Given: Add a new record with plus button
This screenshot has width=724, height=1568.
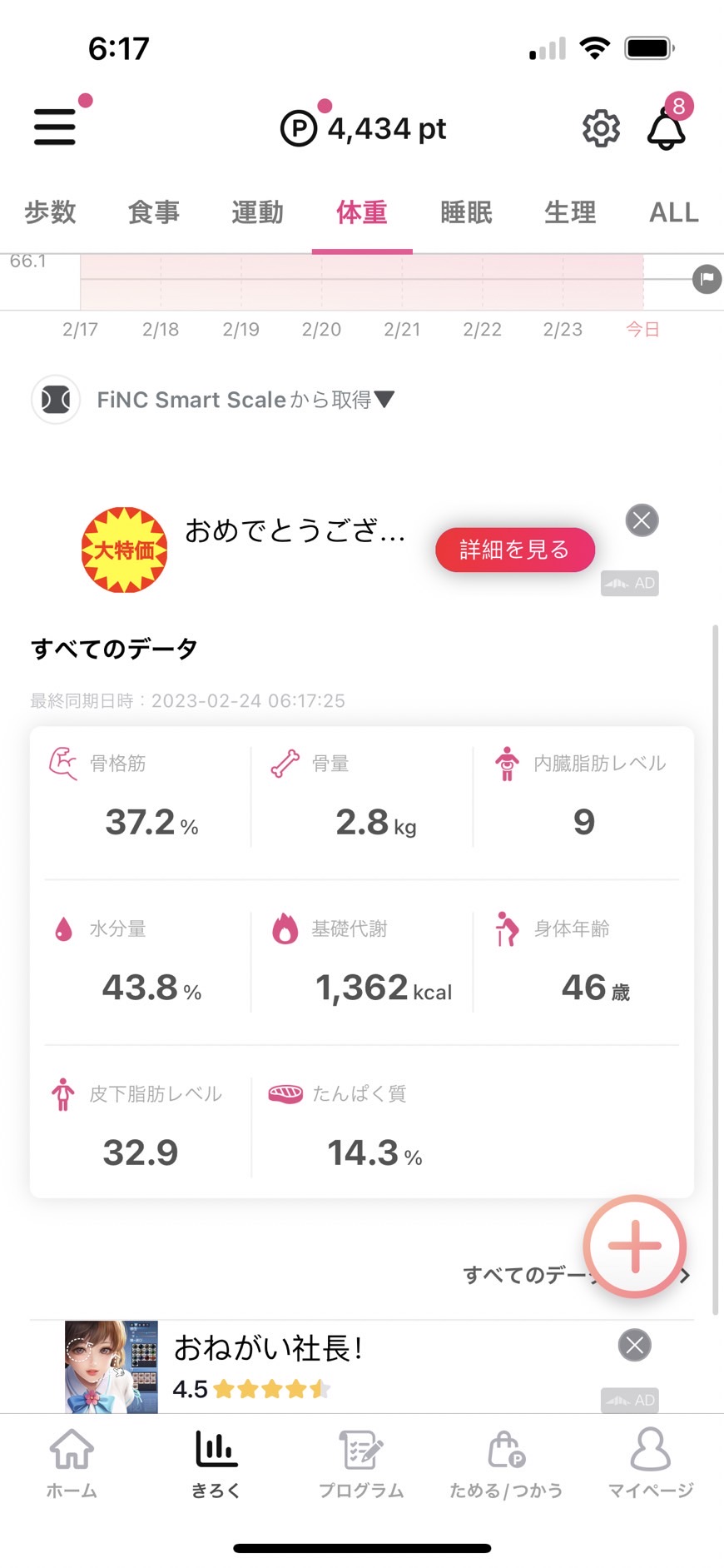Looking at the screenshot, I should click(635, 1246).
